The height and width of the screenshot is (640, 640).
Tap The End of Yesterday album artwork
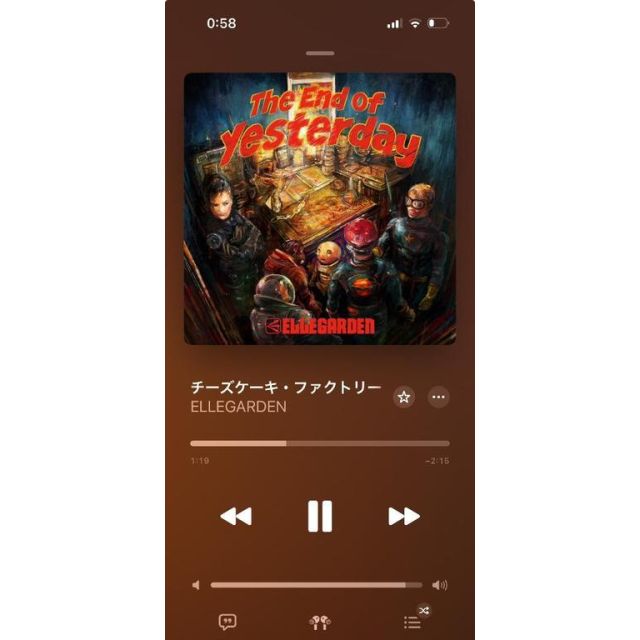click(x=320, y=209)
